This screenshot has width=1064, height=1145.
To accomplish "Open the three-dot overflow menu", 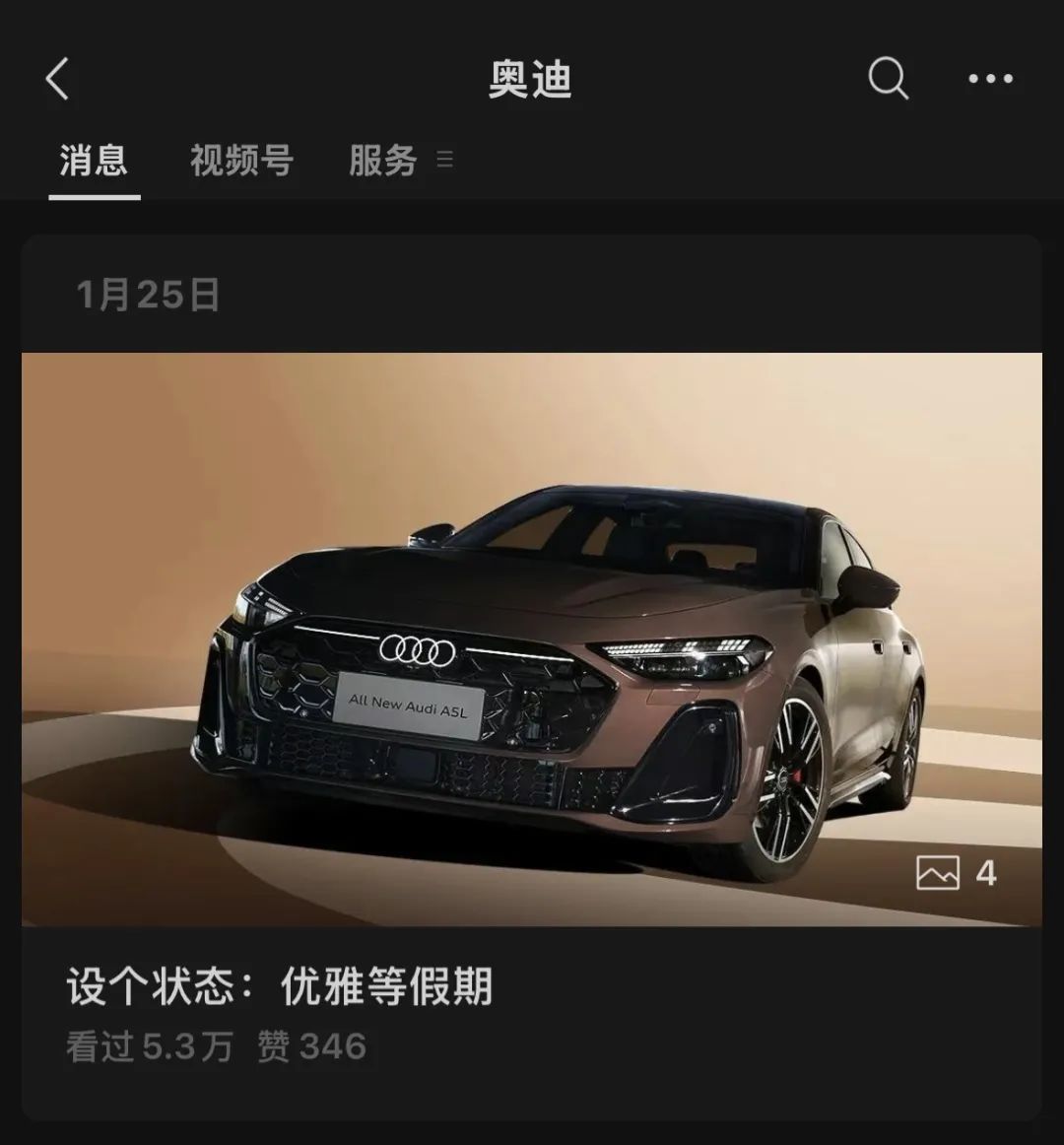I will (990, 79).
